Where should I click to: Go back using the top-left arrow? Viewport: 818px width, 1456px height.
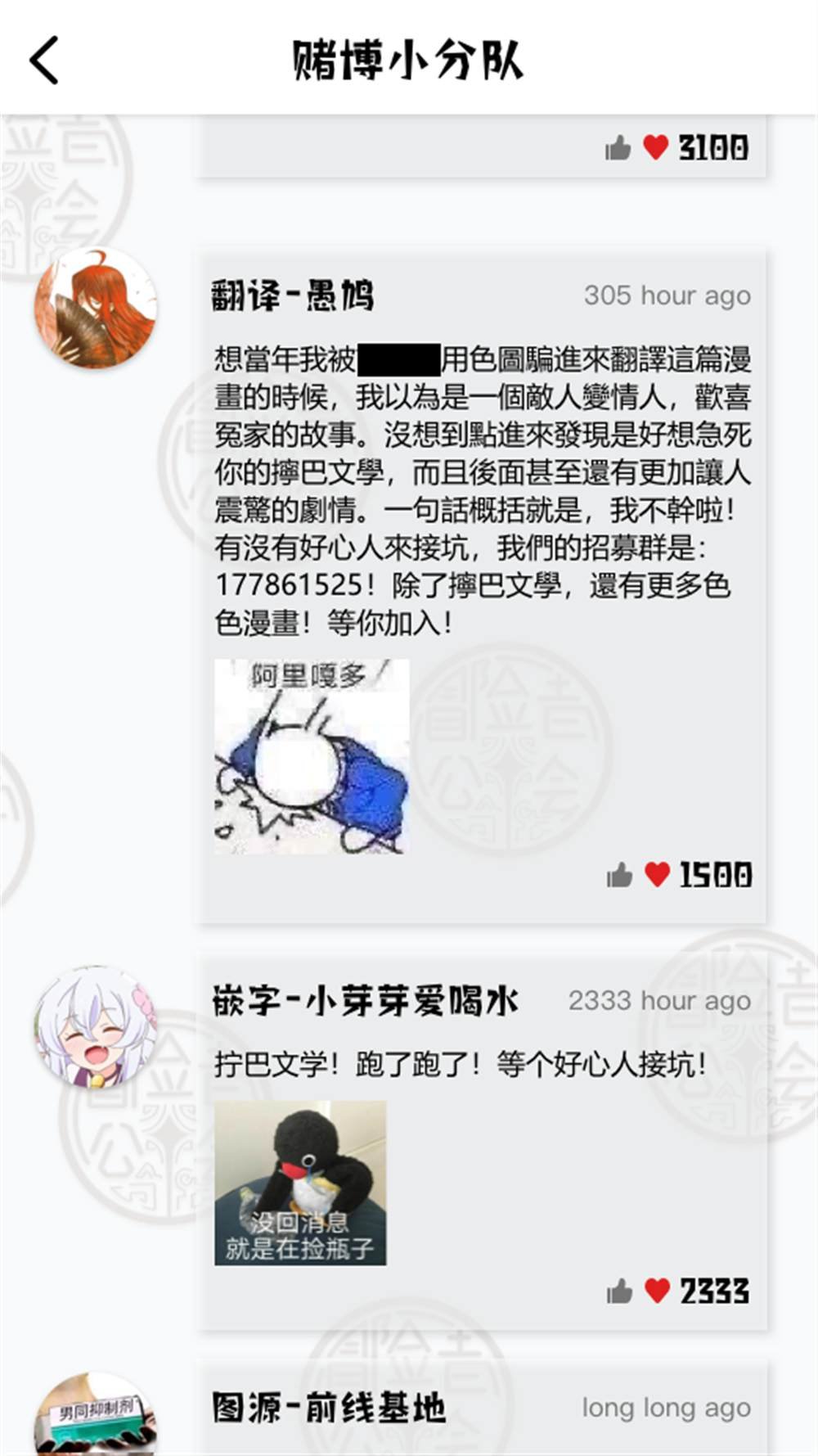tap(45, 61)
